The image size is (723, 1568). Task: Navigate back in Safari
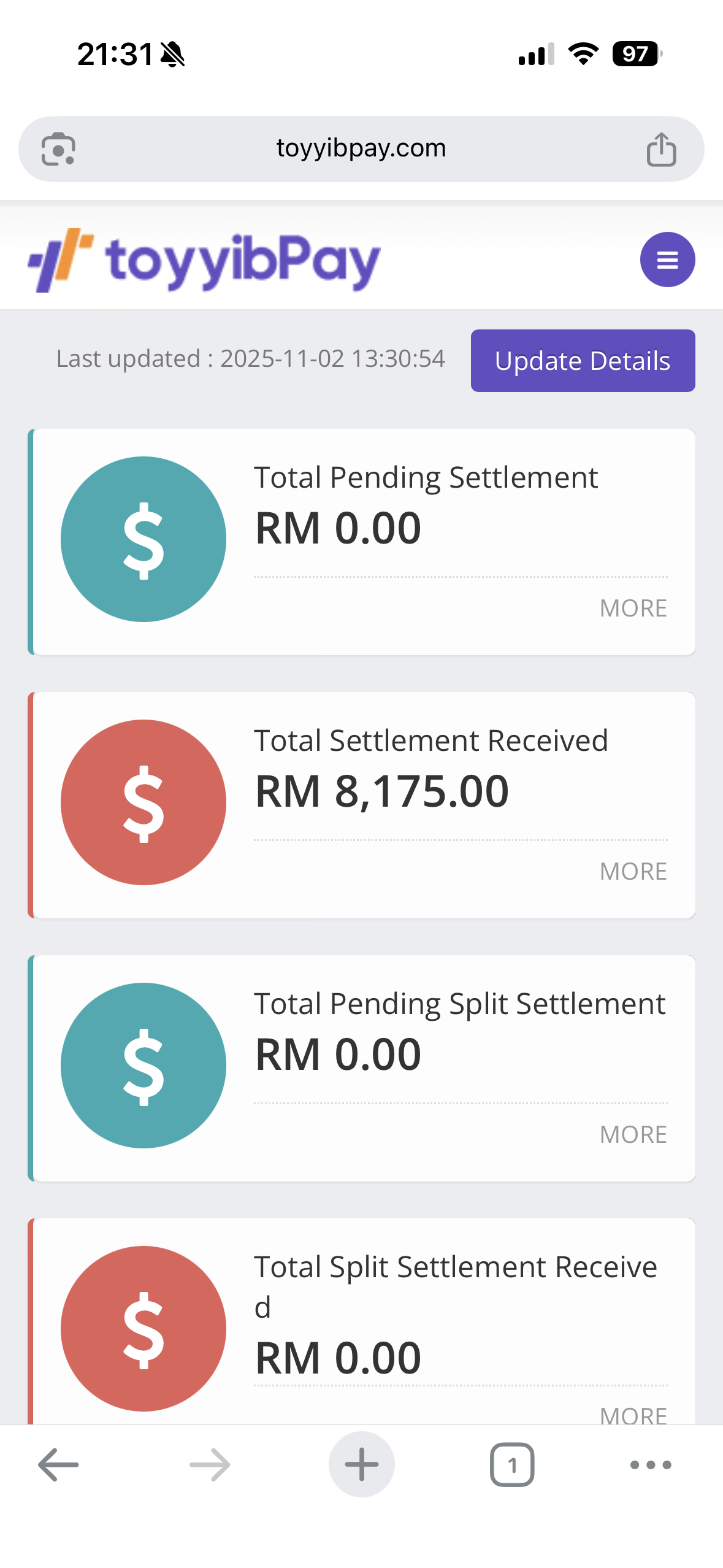[x=58, y=1465]
